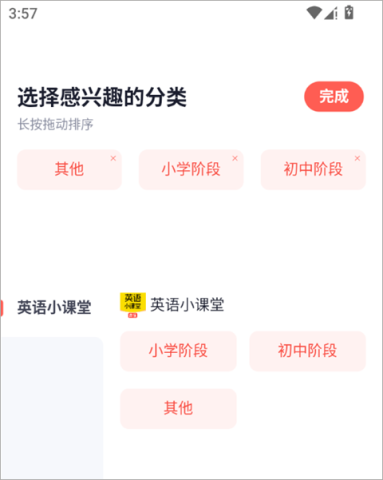383x480 pixels.
Task: Remove the selected 其他 category chip
Action: click(113, 158)
